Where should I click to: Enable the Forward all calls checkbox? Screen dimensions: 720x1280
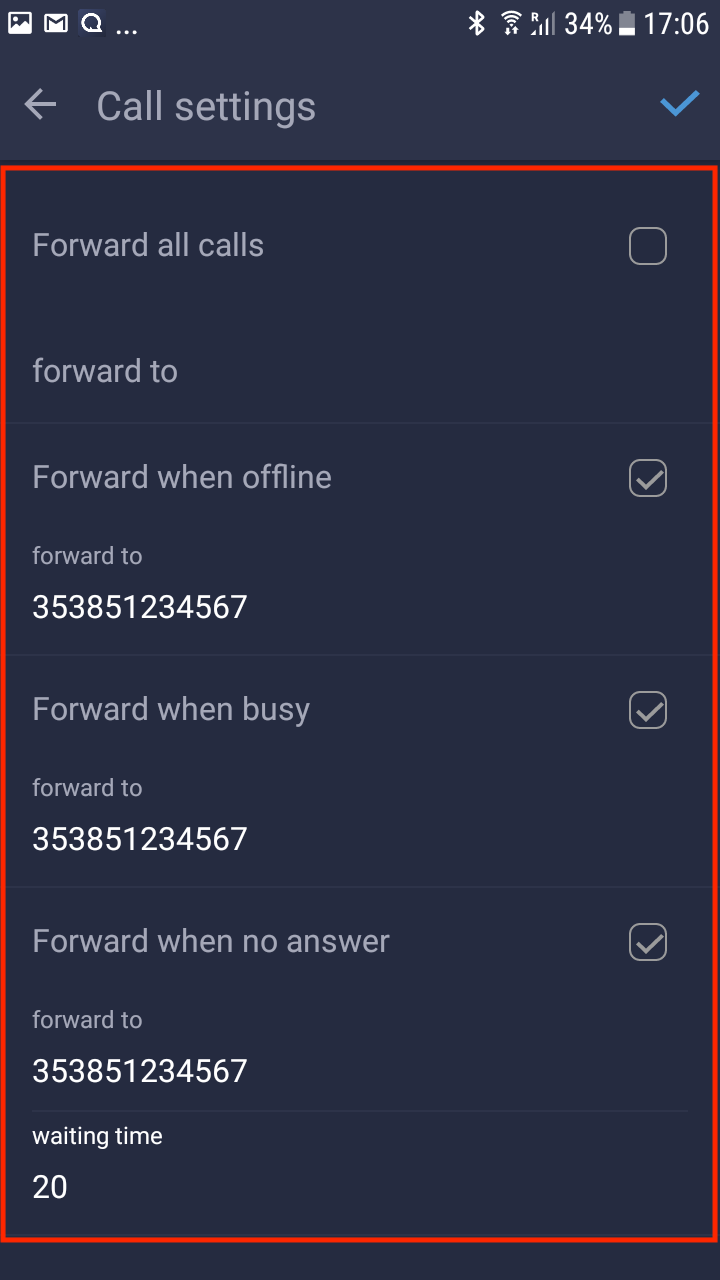click(x=648, y=246)
